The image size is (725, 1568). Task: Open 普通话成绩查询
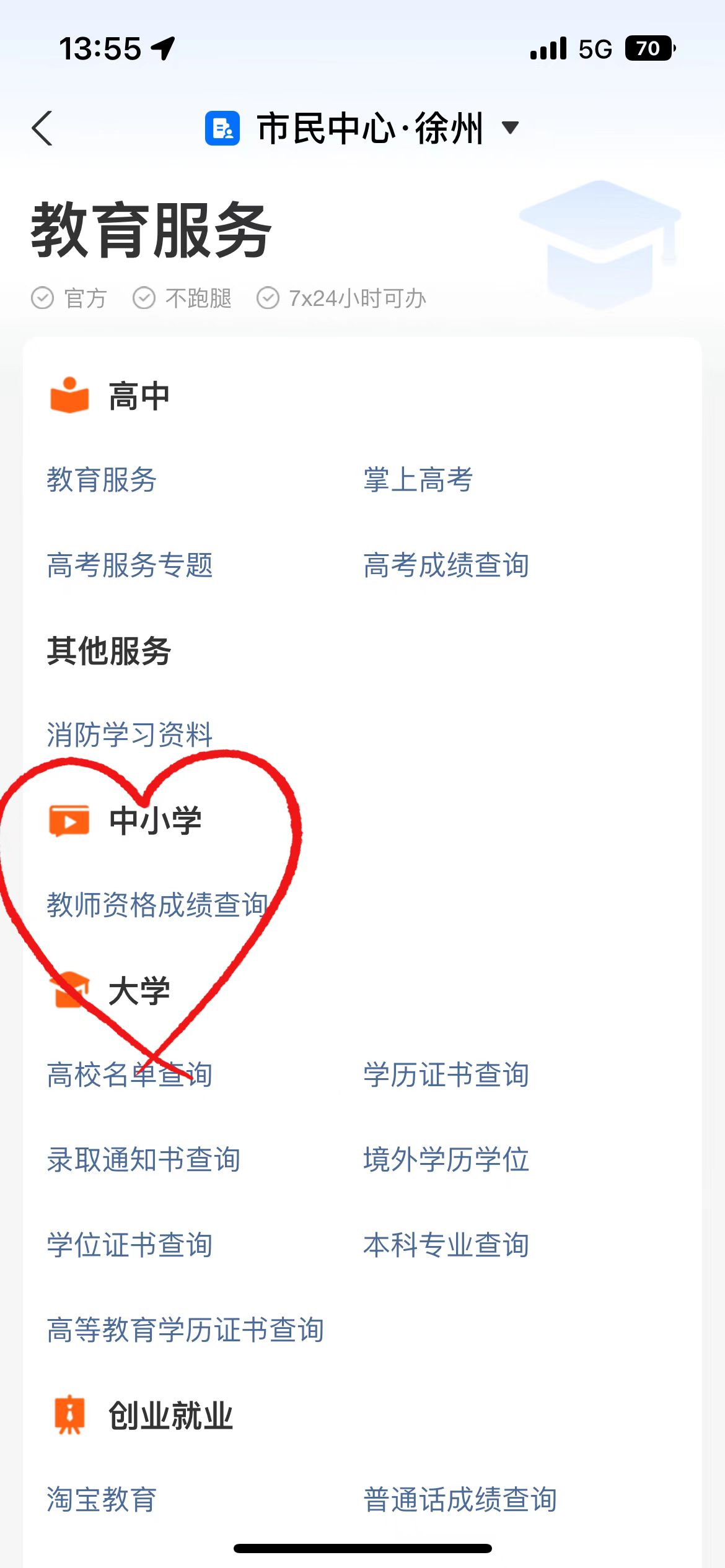(x=460, y=1499)
